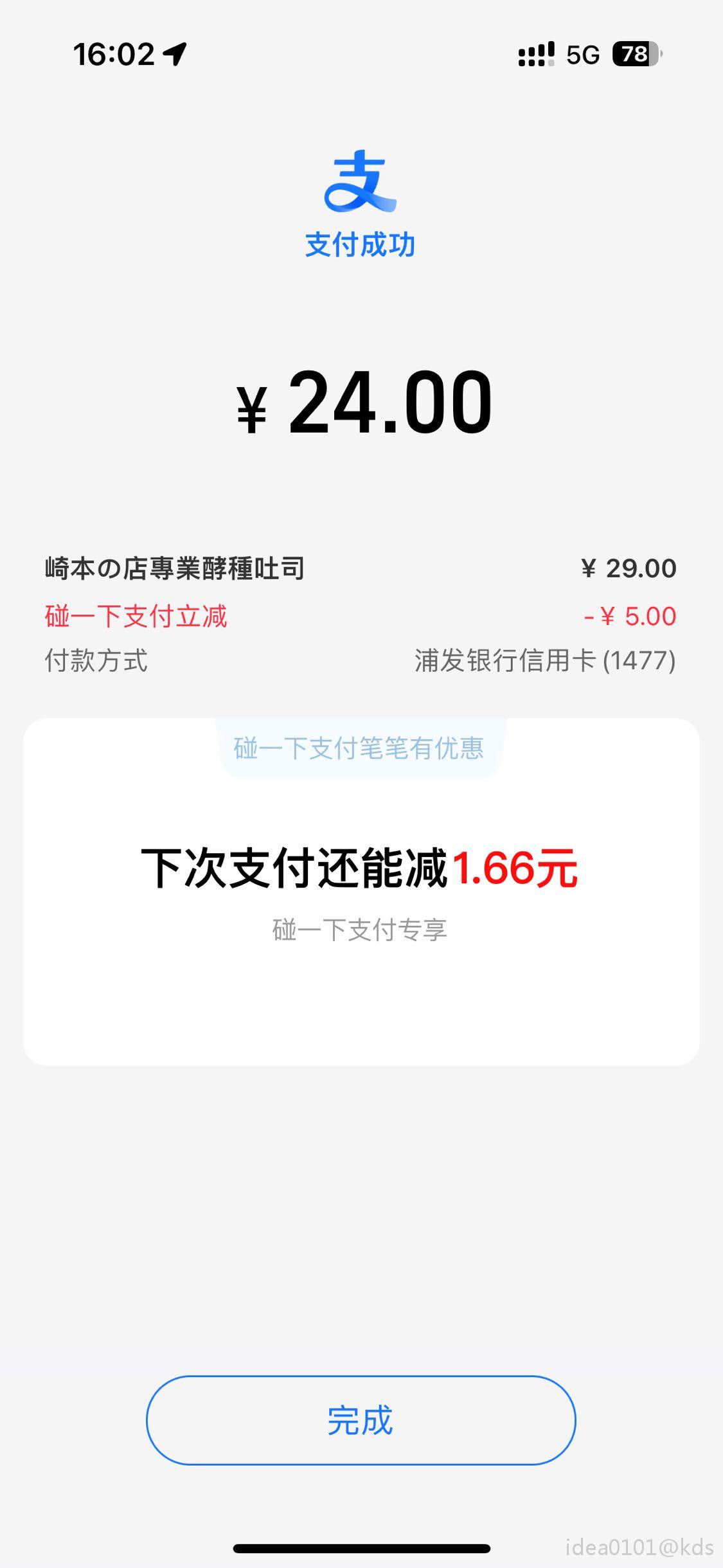Image resolution: width=723 pixels, height=1568 pixels.
Task: Click the battery indicator showing 78
Action: pyautogui.click(x=635, y=55)
